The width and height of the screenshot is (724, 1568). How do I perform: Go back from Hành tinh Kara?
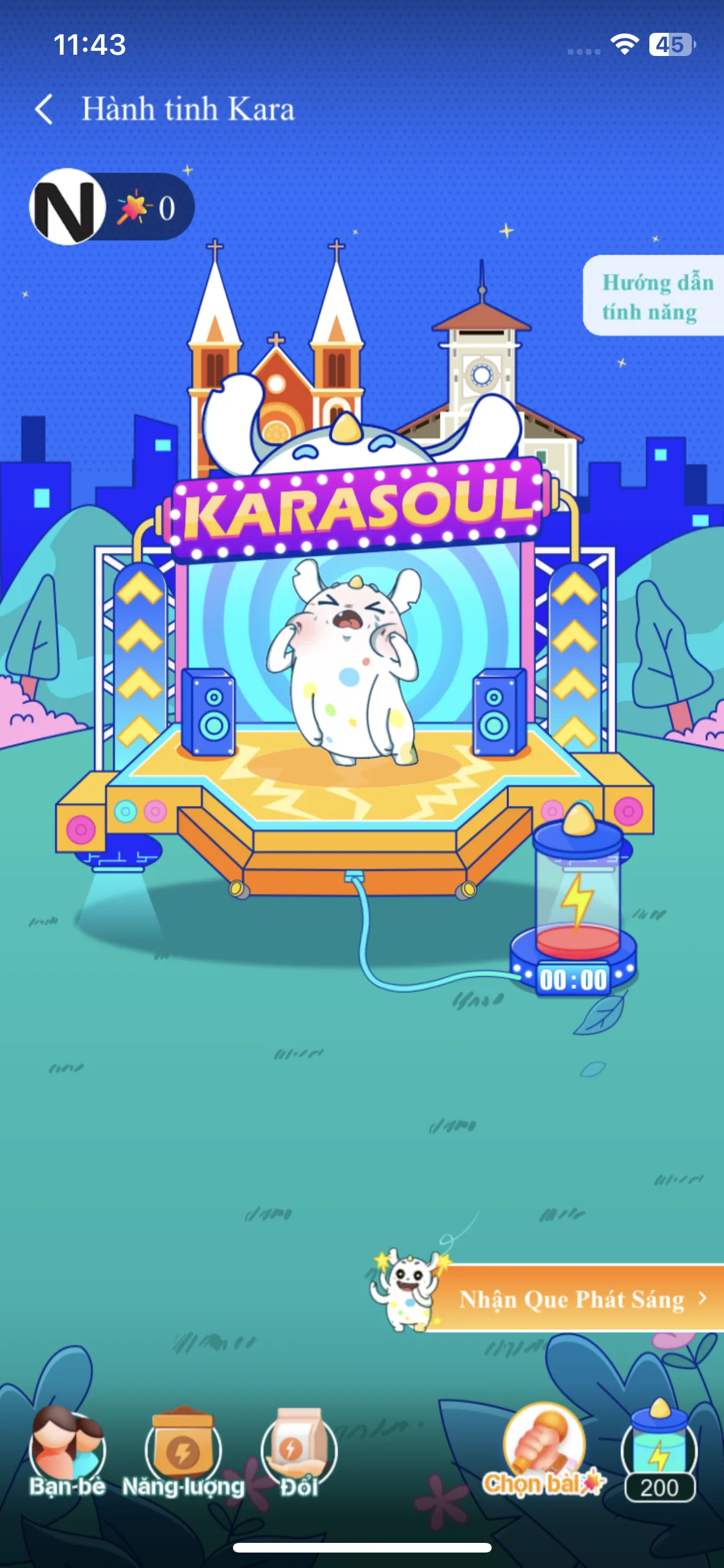(44, 109)
